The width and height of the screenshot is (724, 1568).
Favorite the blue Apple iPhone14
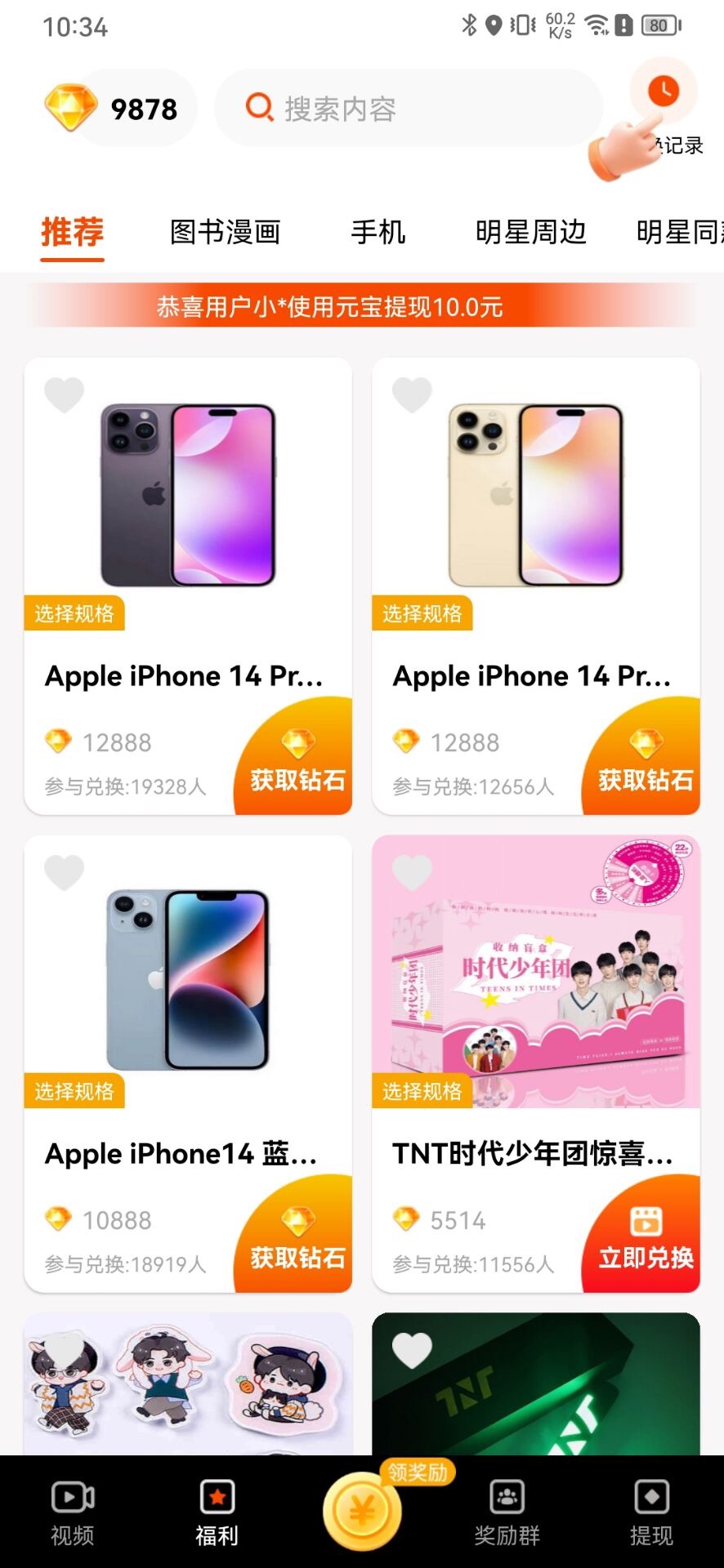(x=65, y=873)
